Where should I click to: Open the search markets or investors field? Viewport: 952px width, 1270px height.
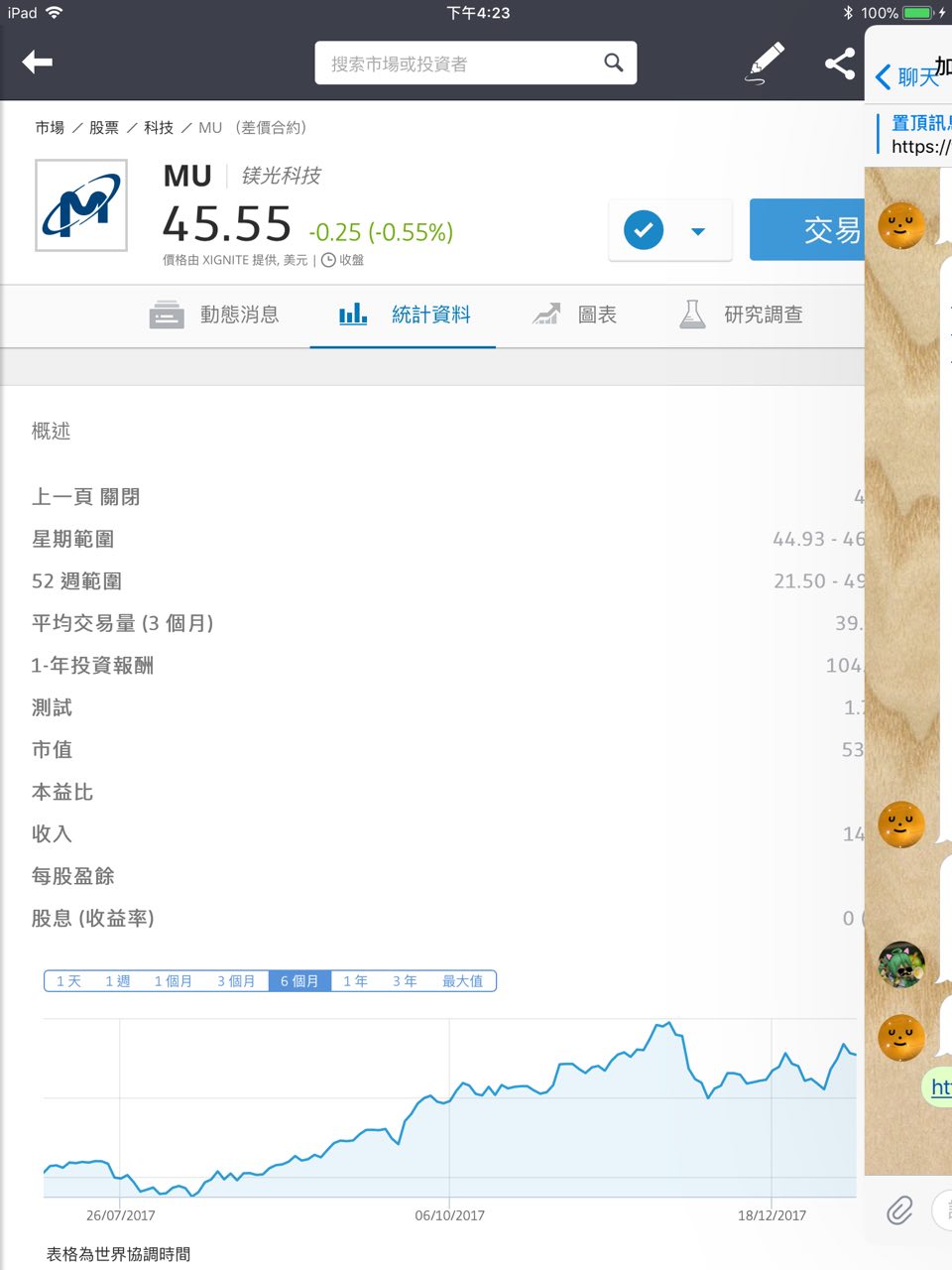point(476,63)
